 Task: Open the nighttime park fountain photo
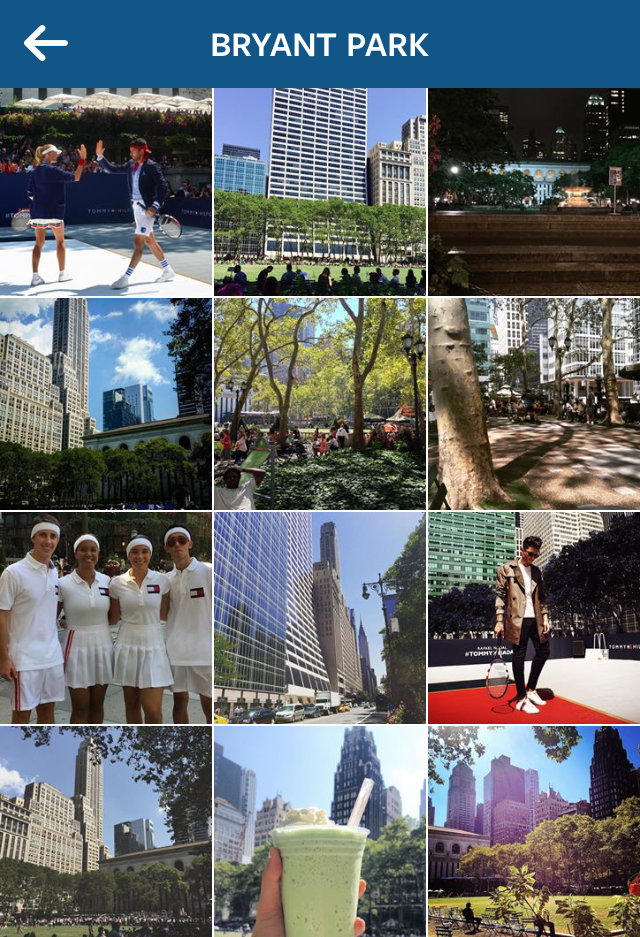click(x=534, y=192)
